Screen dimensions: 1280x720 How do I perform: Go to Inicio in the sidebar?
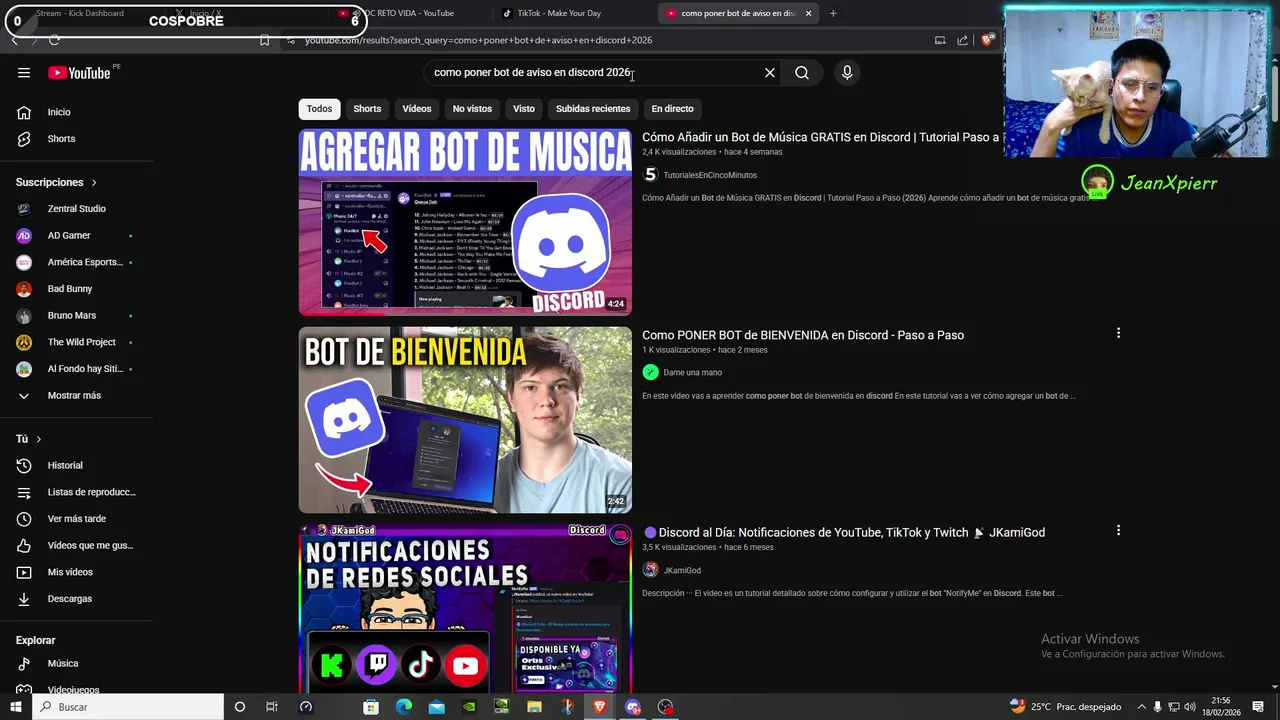click(59, 112)
